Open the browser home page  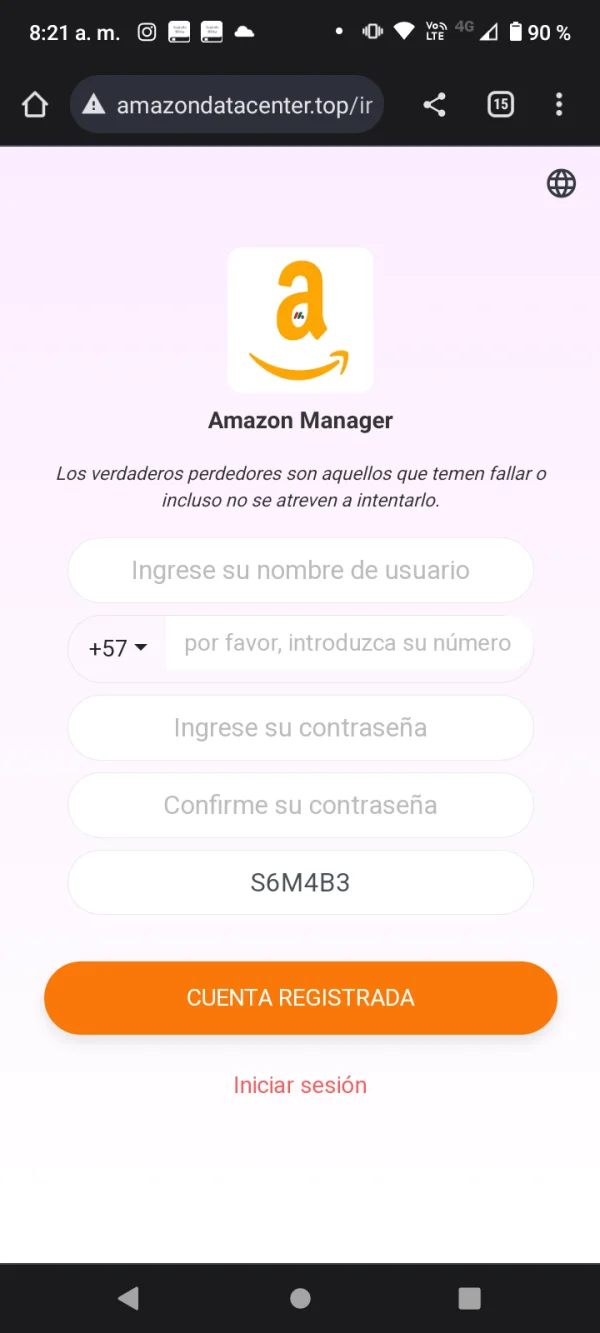[35, 105]
